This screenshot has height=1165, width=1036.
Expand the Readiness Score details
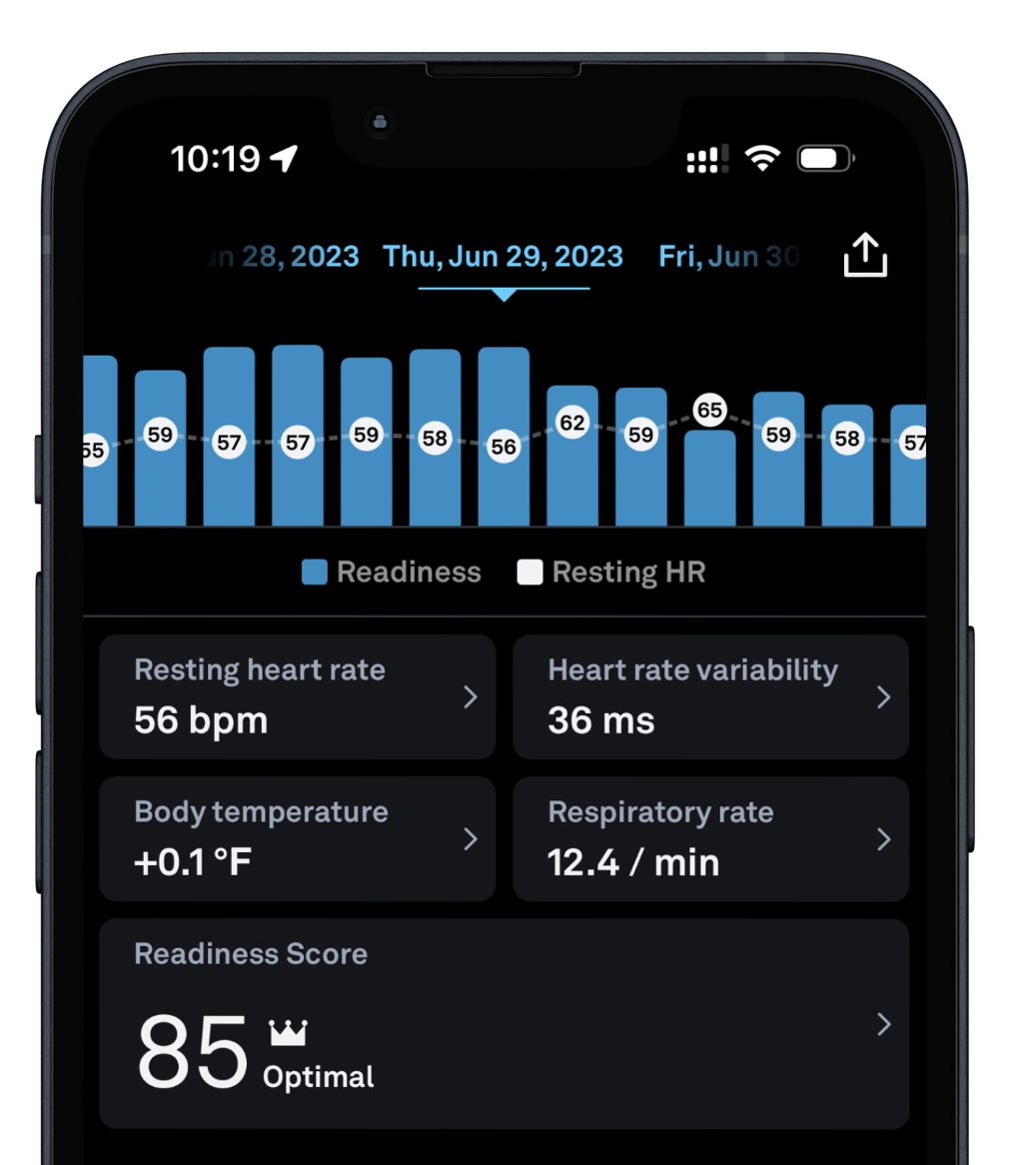[x=883, y=1024]
